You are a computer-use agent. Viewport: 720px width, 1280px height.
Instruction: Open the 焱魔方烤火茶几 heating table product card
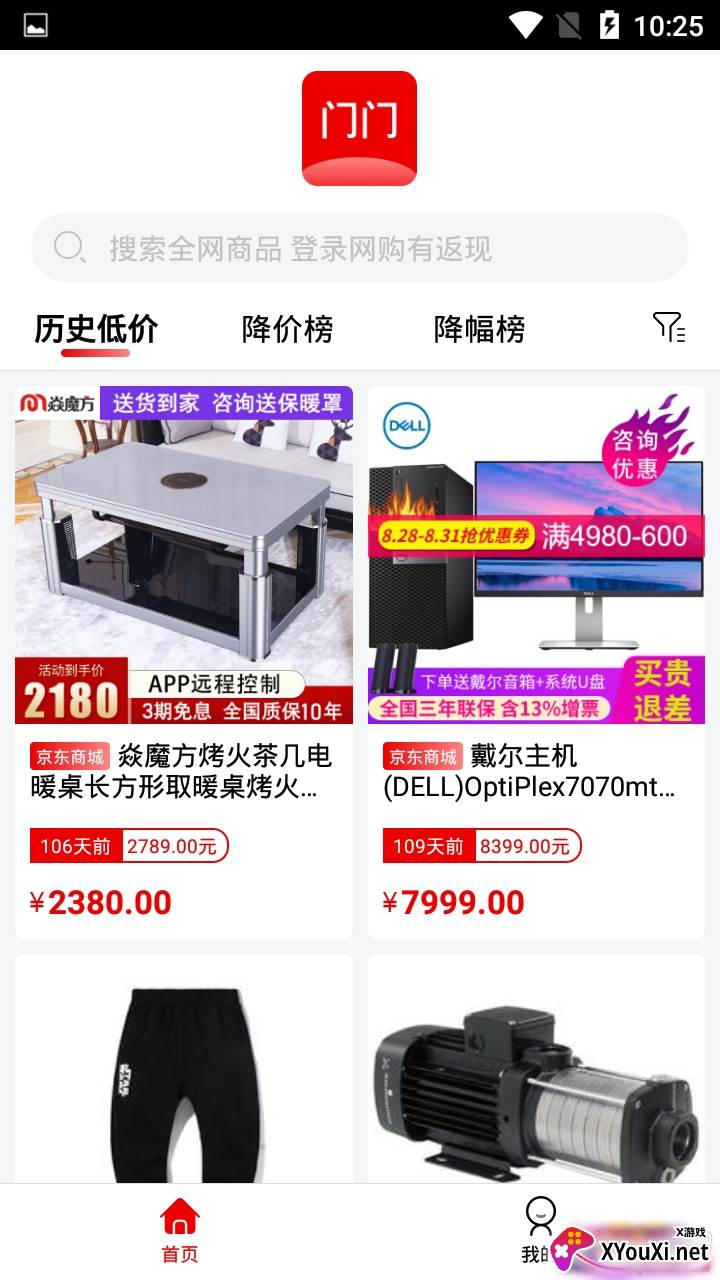pyautogui.click(x=184, y=660)
